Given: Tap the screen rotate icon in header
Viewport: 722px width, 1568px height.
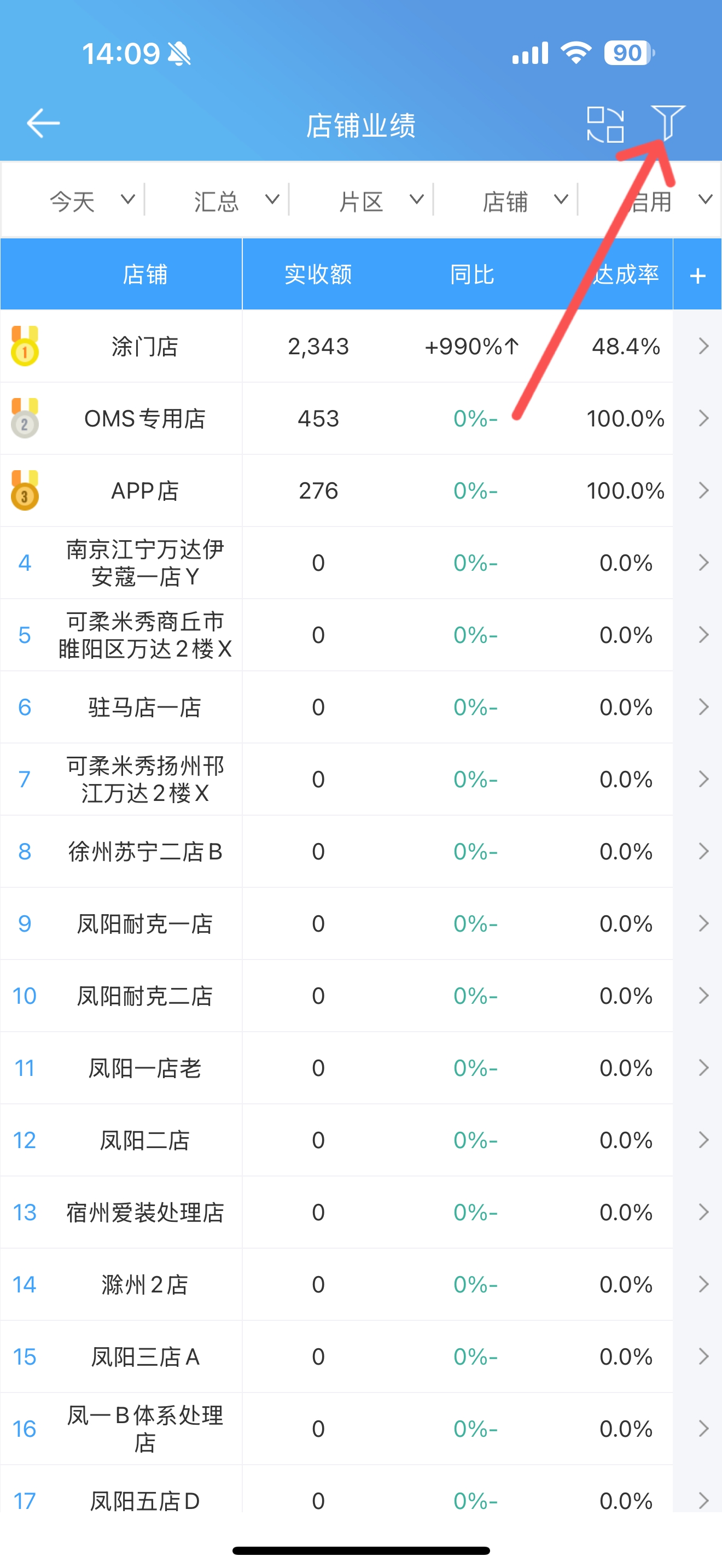Looking at the screenshot, I should (x=605, y=124).
